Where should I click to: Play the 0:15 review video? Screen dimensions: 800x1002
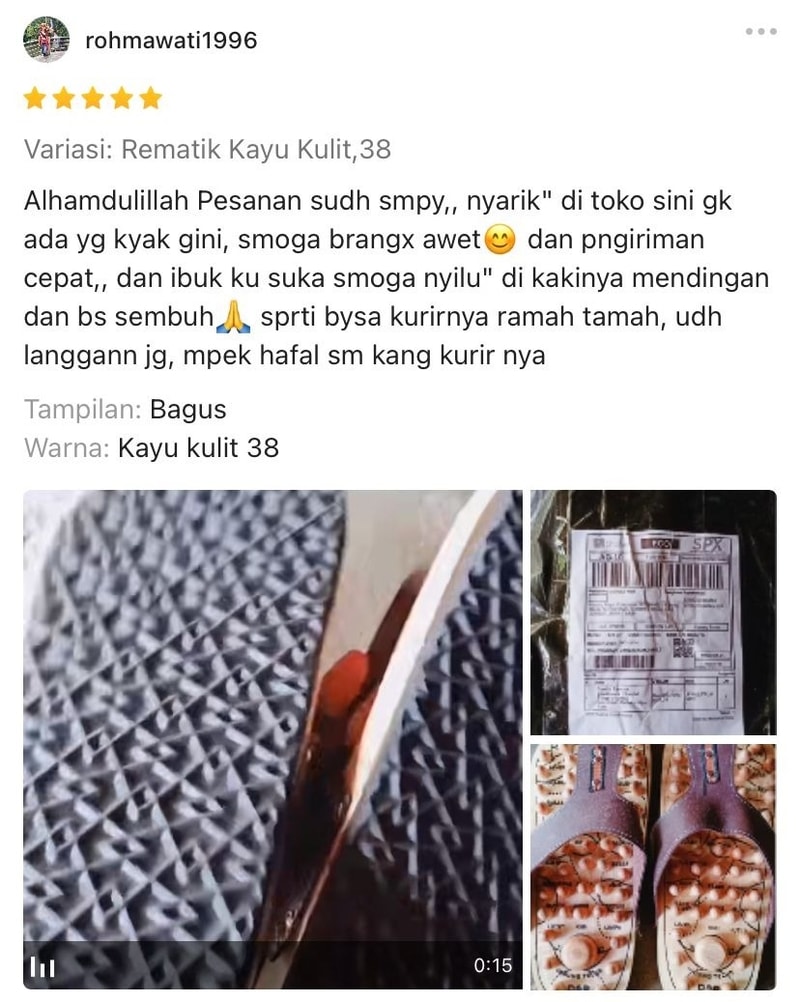[x=272, y=738]
